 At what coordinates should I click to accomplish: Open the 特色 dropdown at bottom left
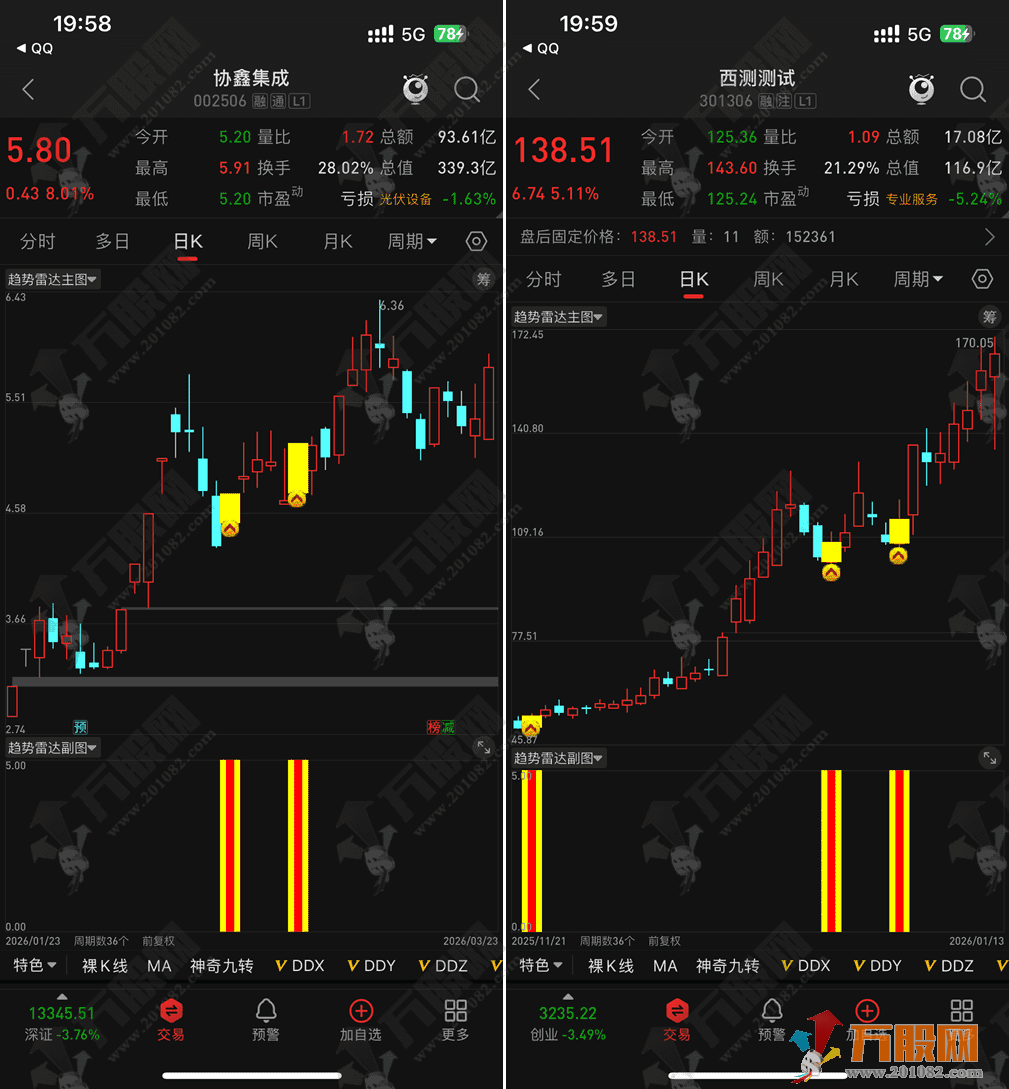(35, 965)
